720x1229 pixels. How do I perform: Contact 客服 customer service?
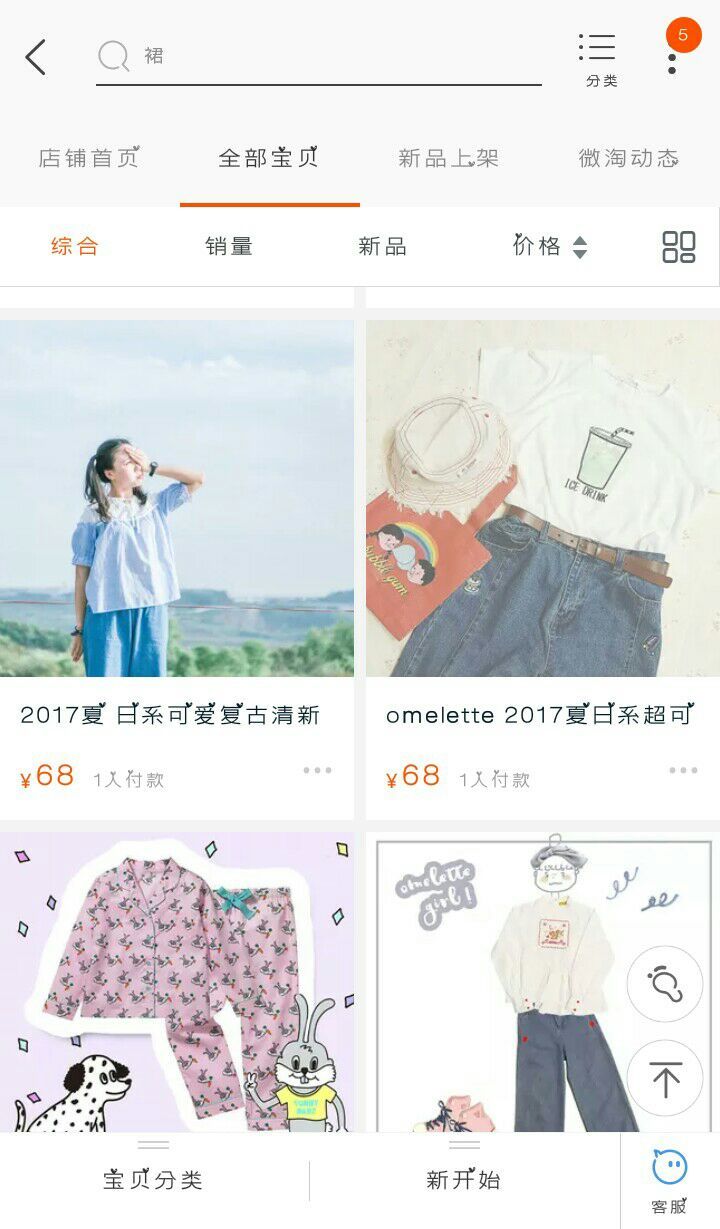point(669,1180)
